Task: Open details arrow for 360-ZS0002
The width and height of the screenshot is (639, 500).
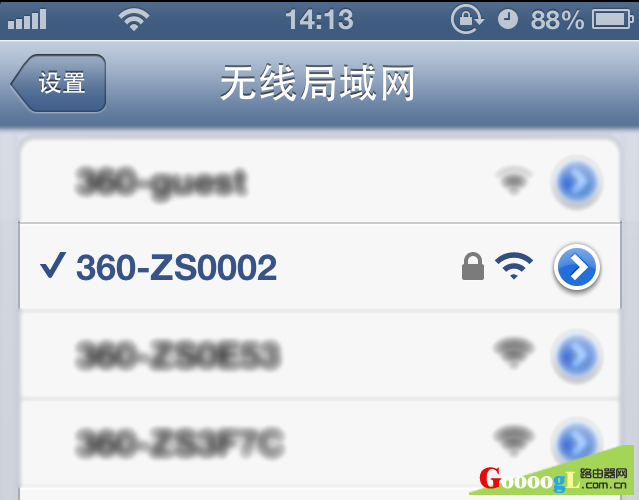Action: 577,268
